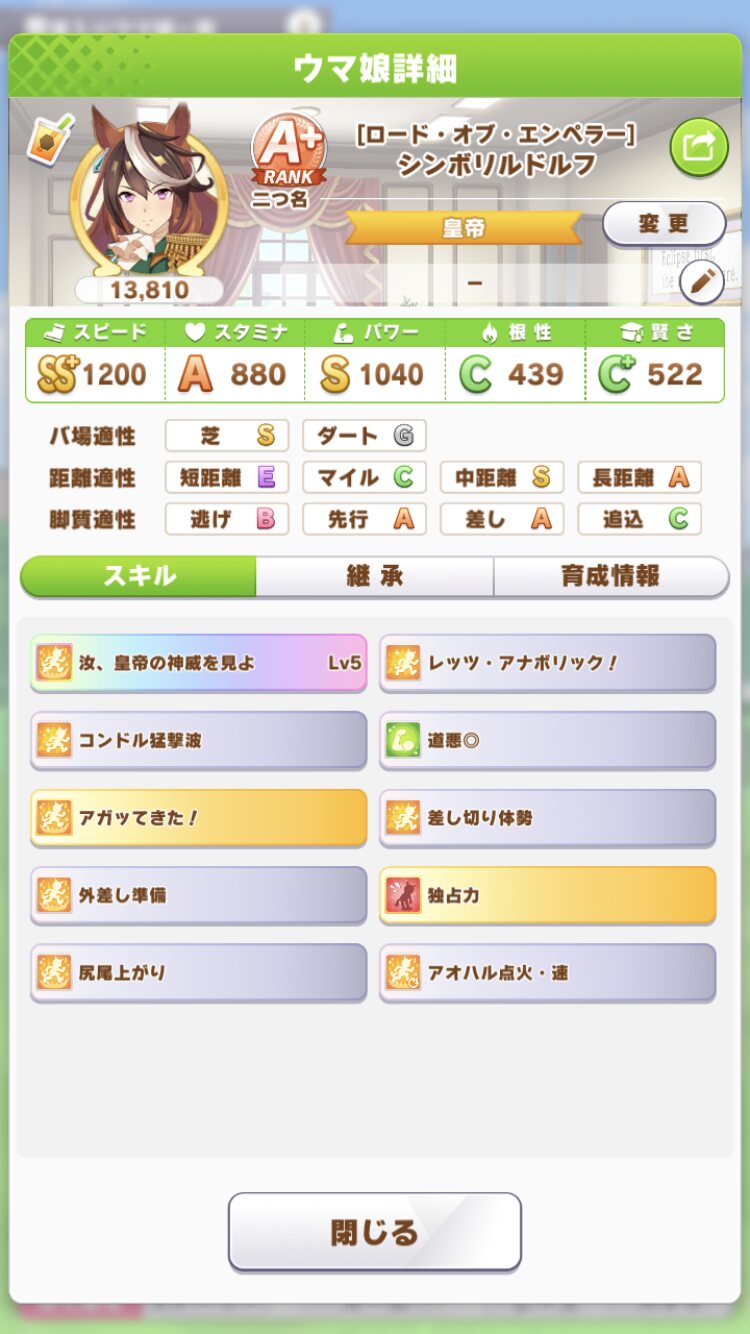This screenshot has height=1334, width=750.
Task: Tap the pencil edit icon
Action: click(x=701, y=283)
